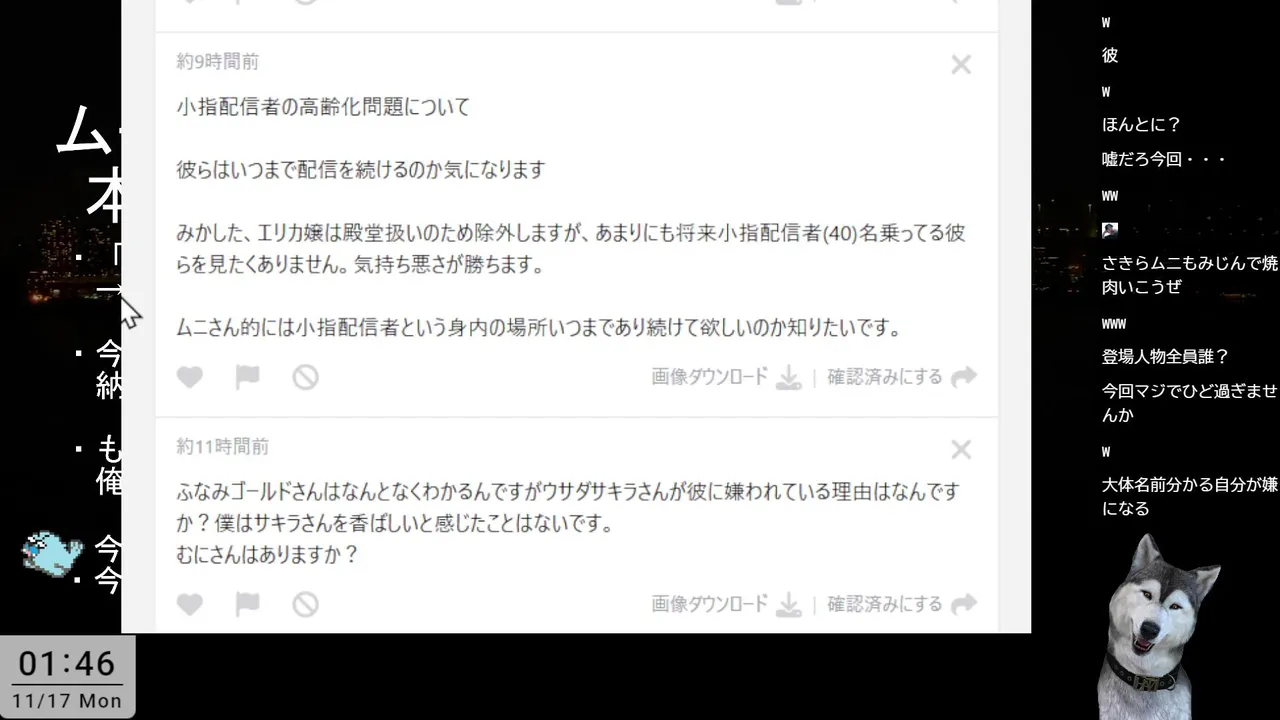Image resolution: width=1280 pixels, height=720 pixels.
Task: Select 画像ダウンロード under the 約11時間前 message
Action: click(x=726, y=604)
